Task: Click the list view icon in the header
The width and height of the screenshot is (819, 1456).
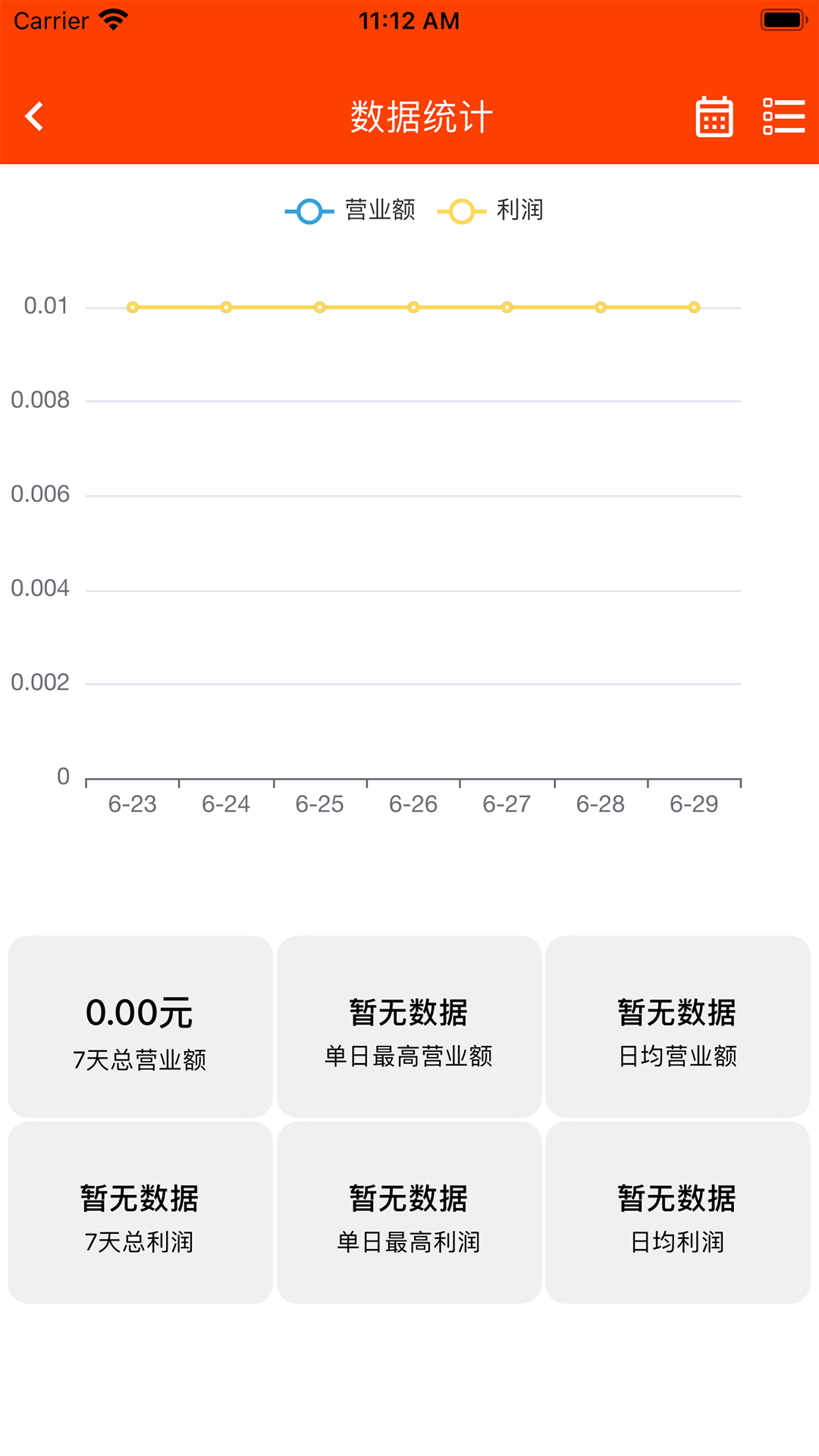Action: 783,116
